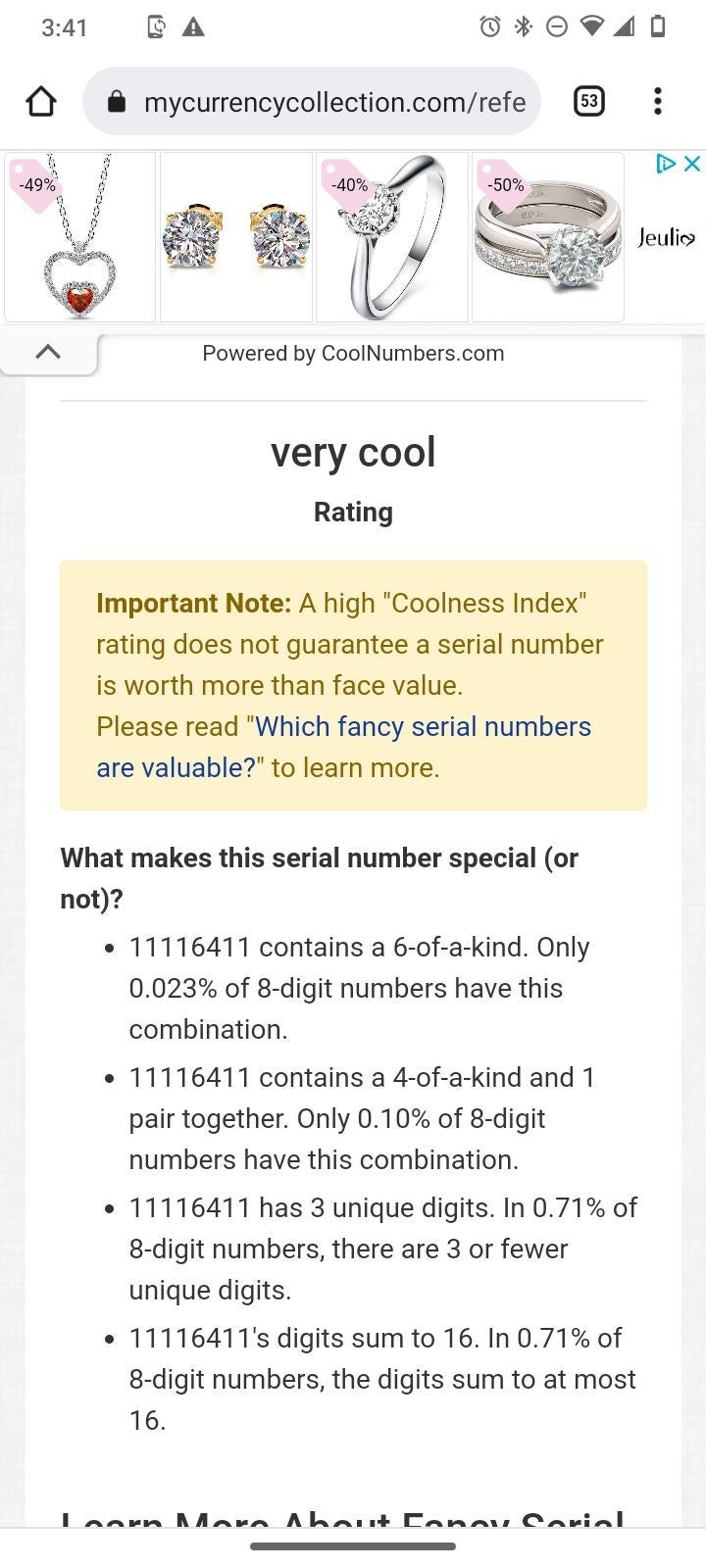The width and height of the screenshot is (706, 1568).
Task: Open the diamond stud earrings ad
Action: click(236, 237)
